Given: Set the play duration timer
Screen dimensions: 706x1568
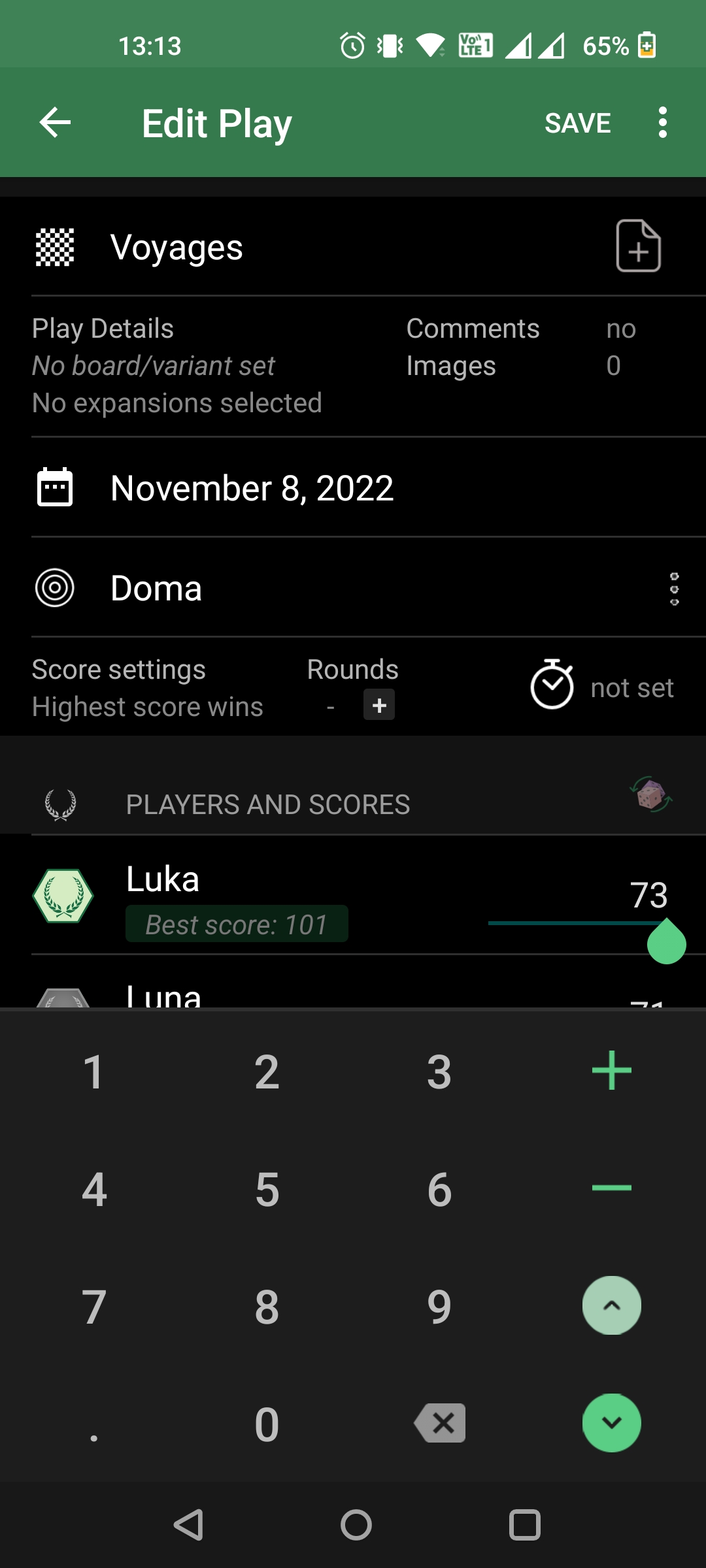Looking at the screenshot, I should point(602,685).
